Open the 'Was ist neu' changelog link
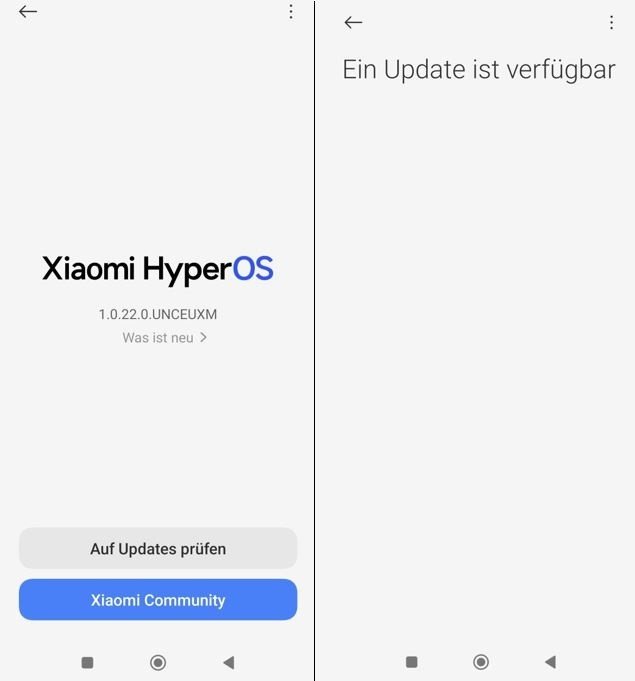The height and width of the screenshot is (681, 635). (164, 338)
